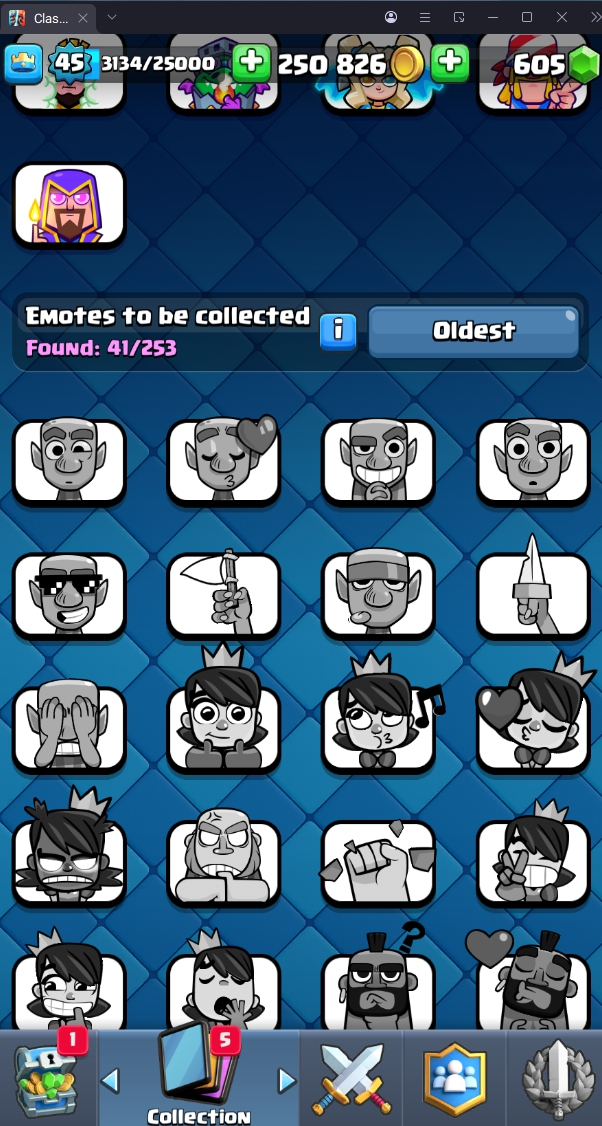Open the Clan social tab

(455, 1079)
